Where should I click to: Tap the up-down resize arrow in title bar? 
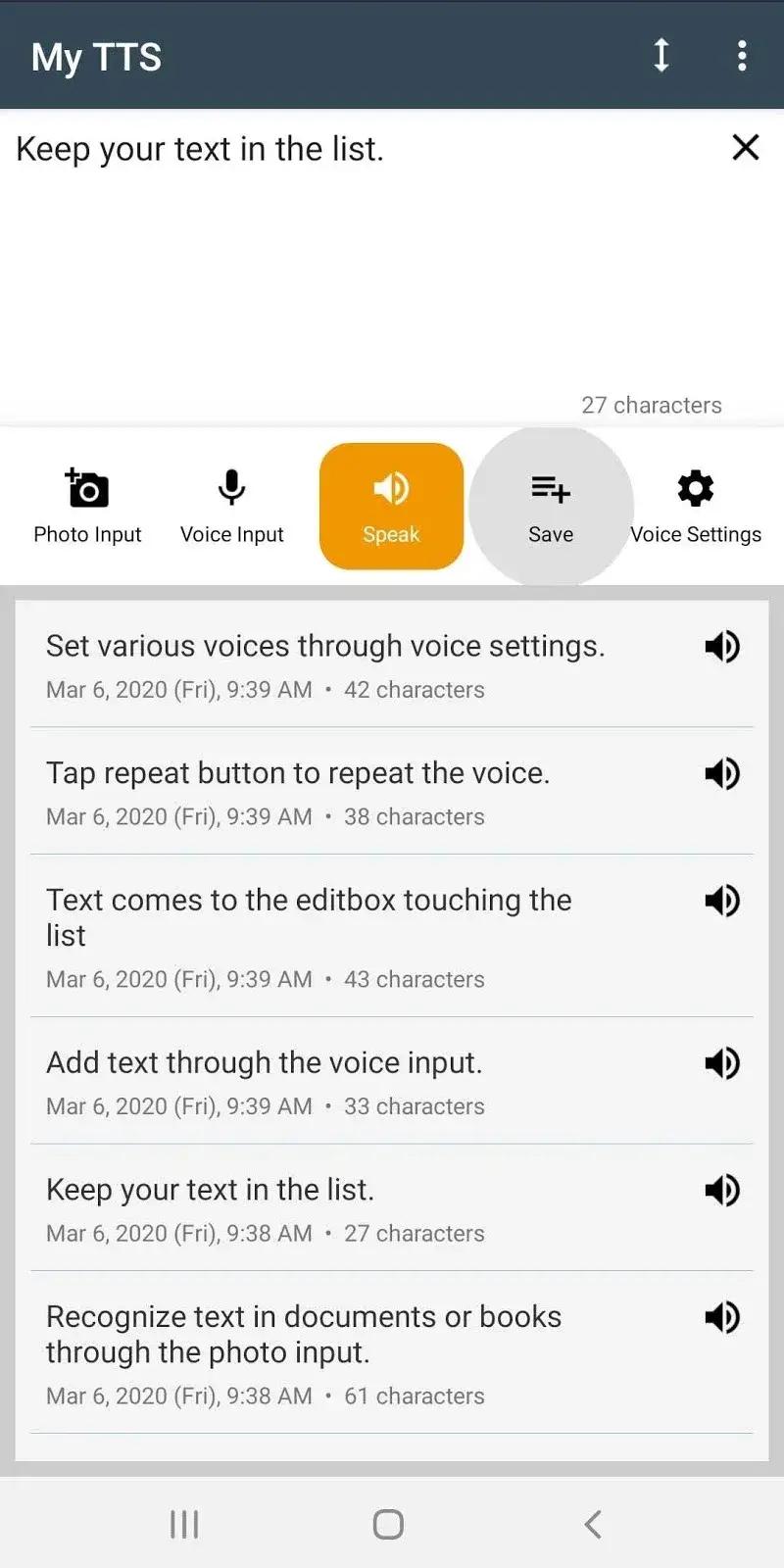pyautogui.click(x=661, y=56)
